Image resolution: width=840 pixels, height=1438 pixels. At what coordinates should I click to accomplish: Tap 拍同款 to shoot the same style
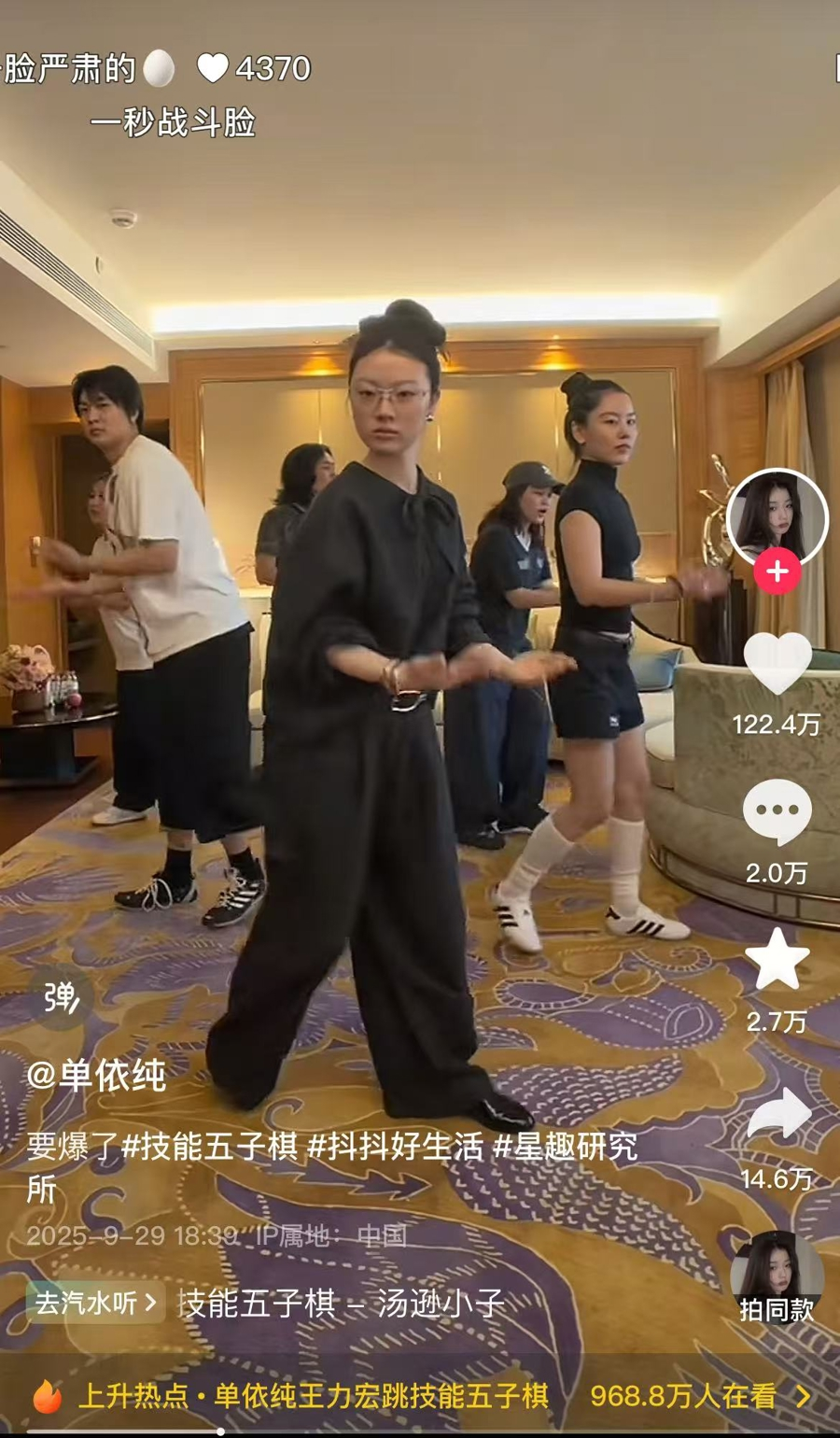[x=777, y=1279]
